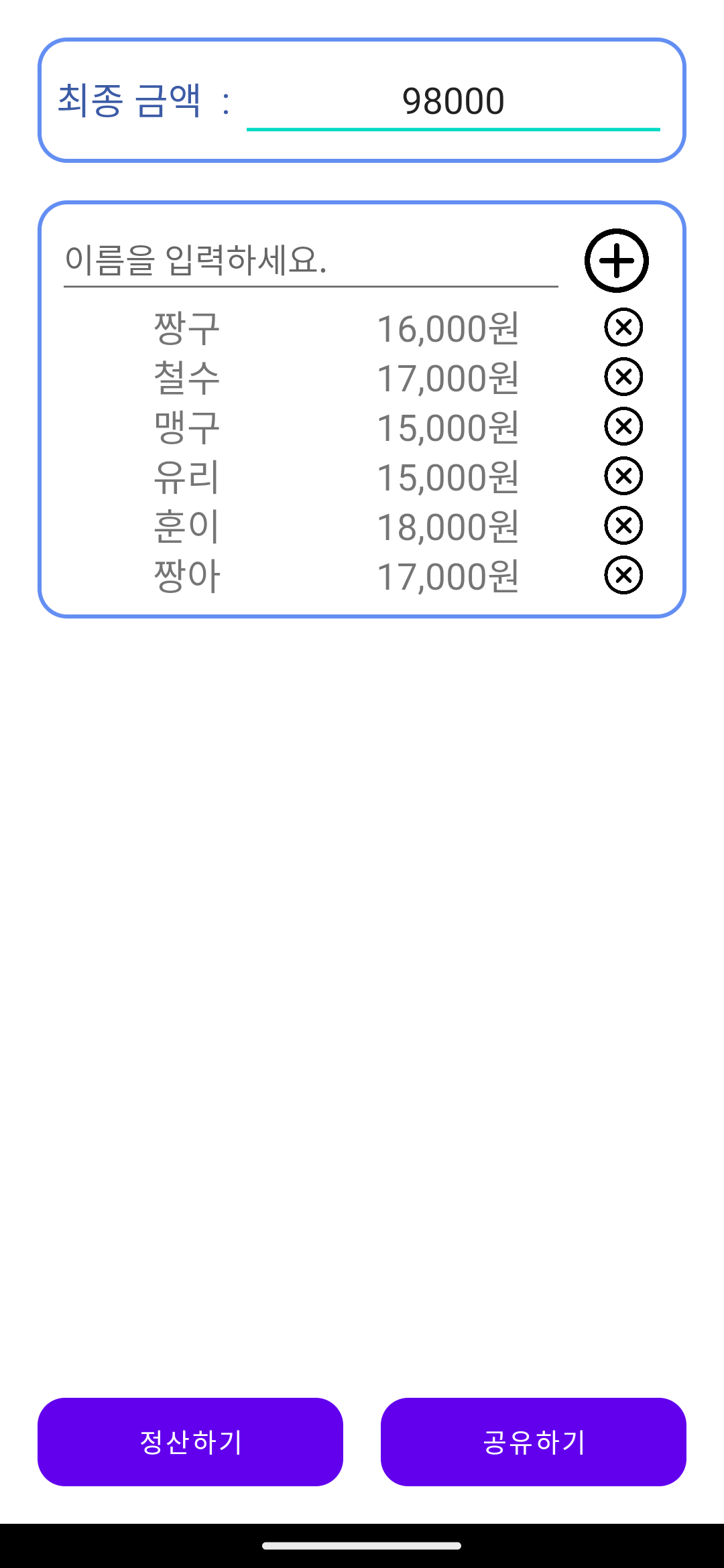Delete 맹구 from the list

621,427
